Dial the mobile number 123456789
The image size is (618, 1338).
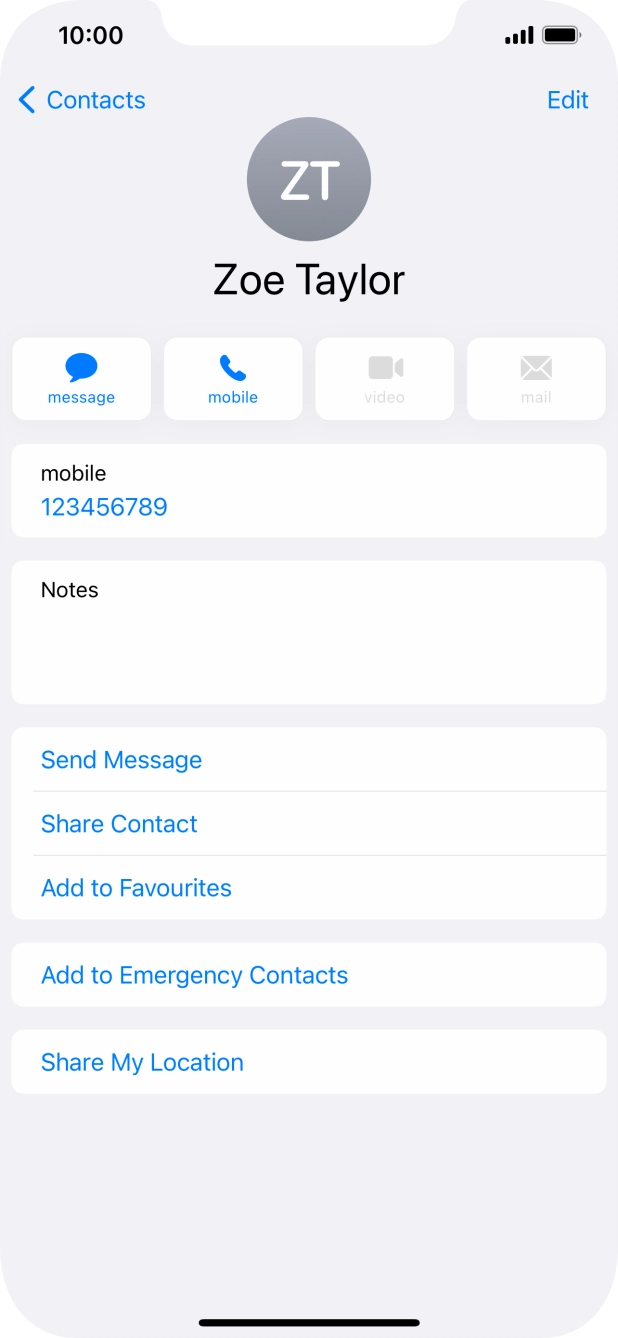[104, 507]
